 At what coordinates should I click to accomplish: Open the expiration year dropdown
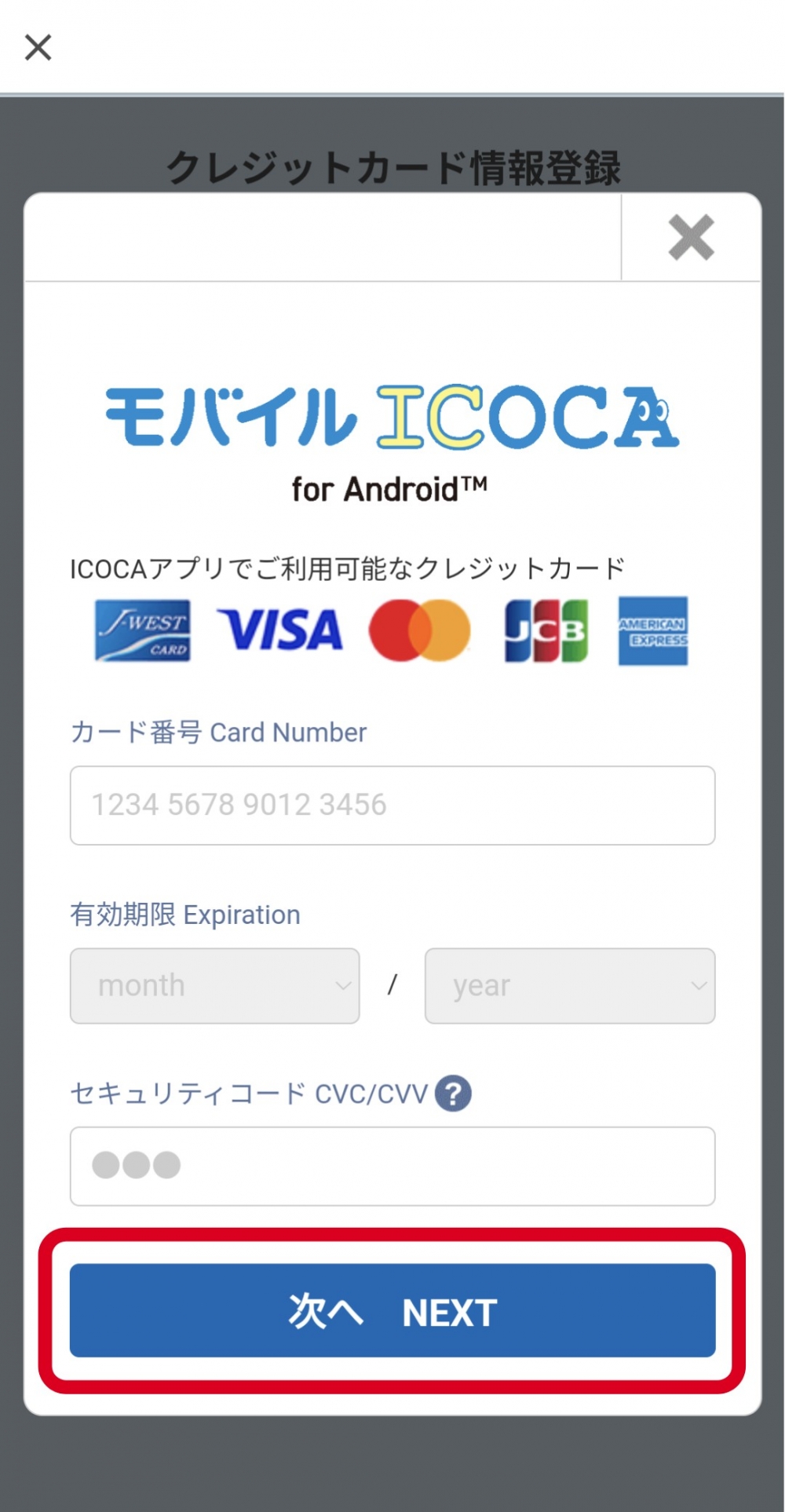pos(570,986)
